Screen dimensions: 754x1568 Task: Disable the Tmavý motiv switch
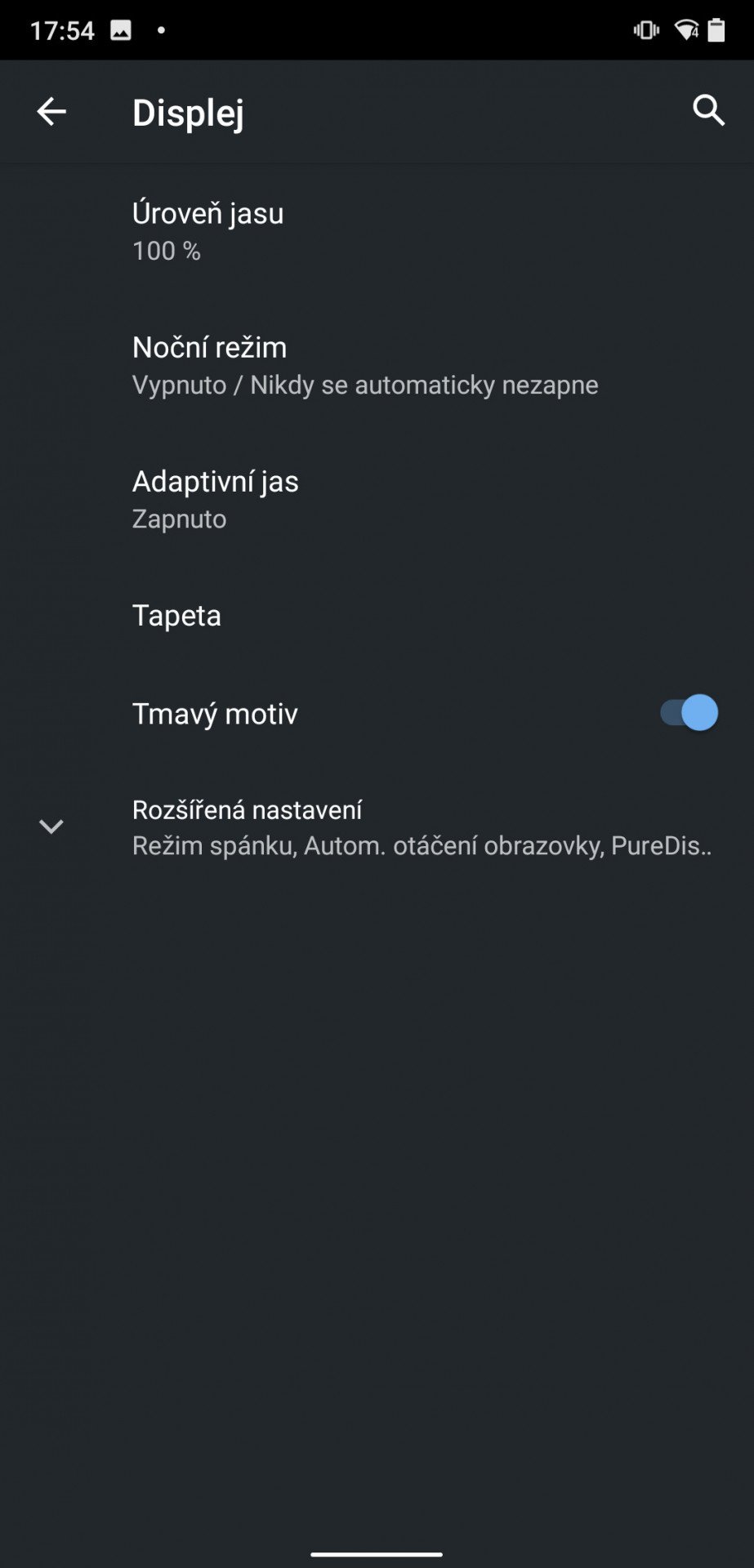[689, 713]
